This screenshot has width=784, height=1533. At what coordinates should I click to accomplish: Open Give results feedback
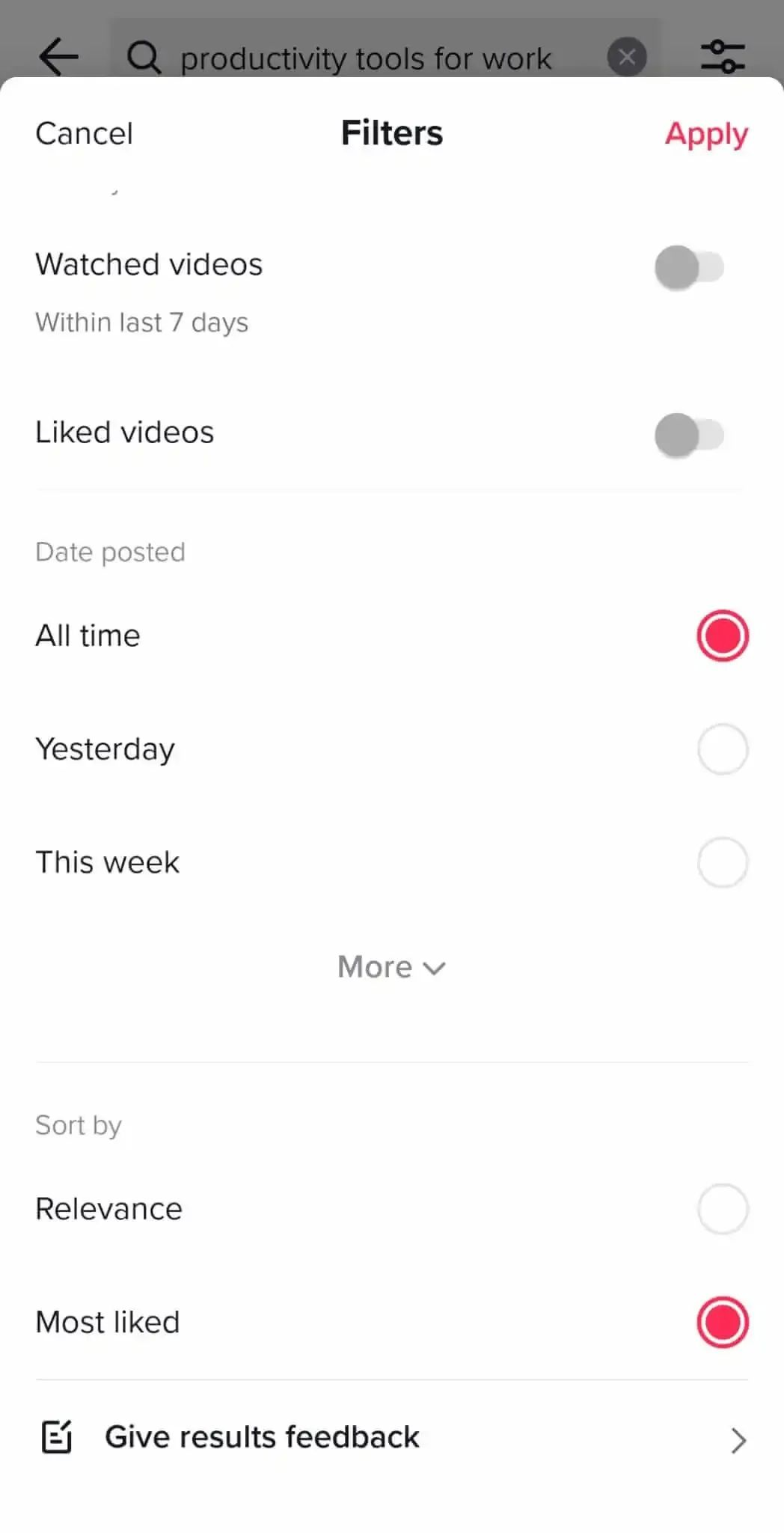[391, 1438]
